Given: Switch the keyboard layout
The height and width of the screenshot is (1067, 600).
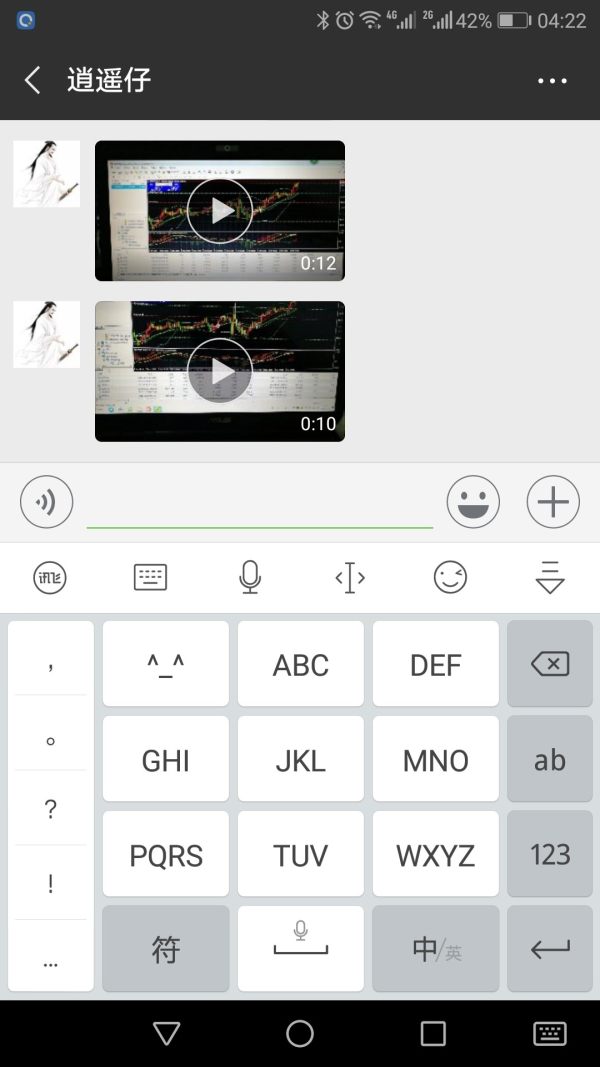Looking at the screenshot, I should [x=150, y=578].
